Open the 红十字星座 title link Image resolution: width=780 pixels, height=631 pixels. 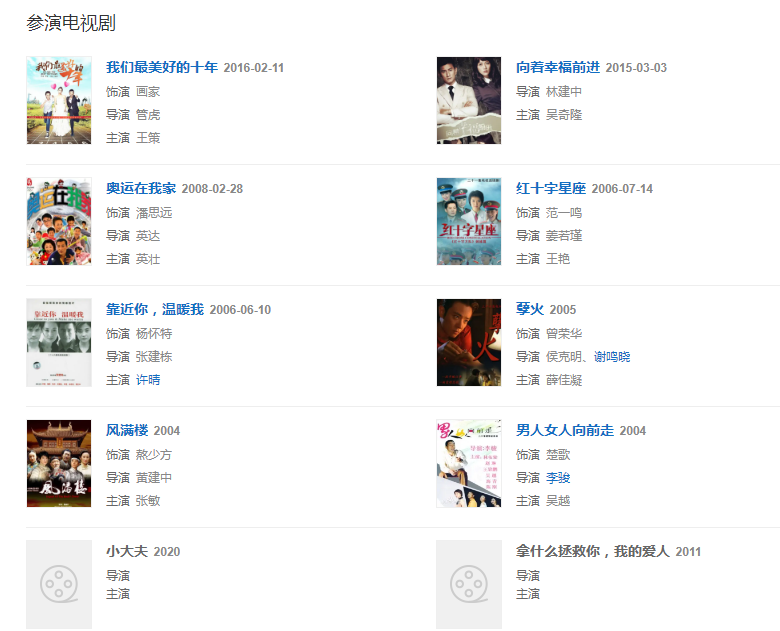pos(549,189)
